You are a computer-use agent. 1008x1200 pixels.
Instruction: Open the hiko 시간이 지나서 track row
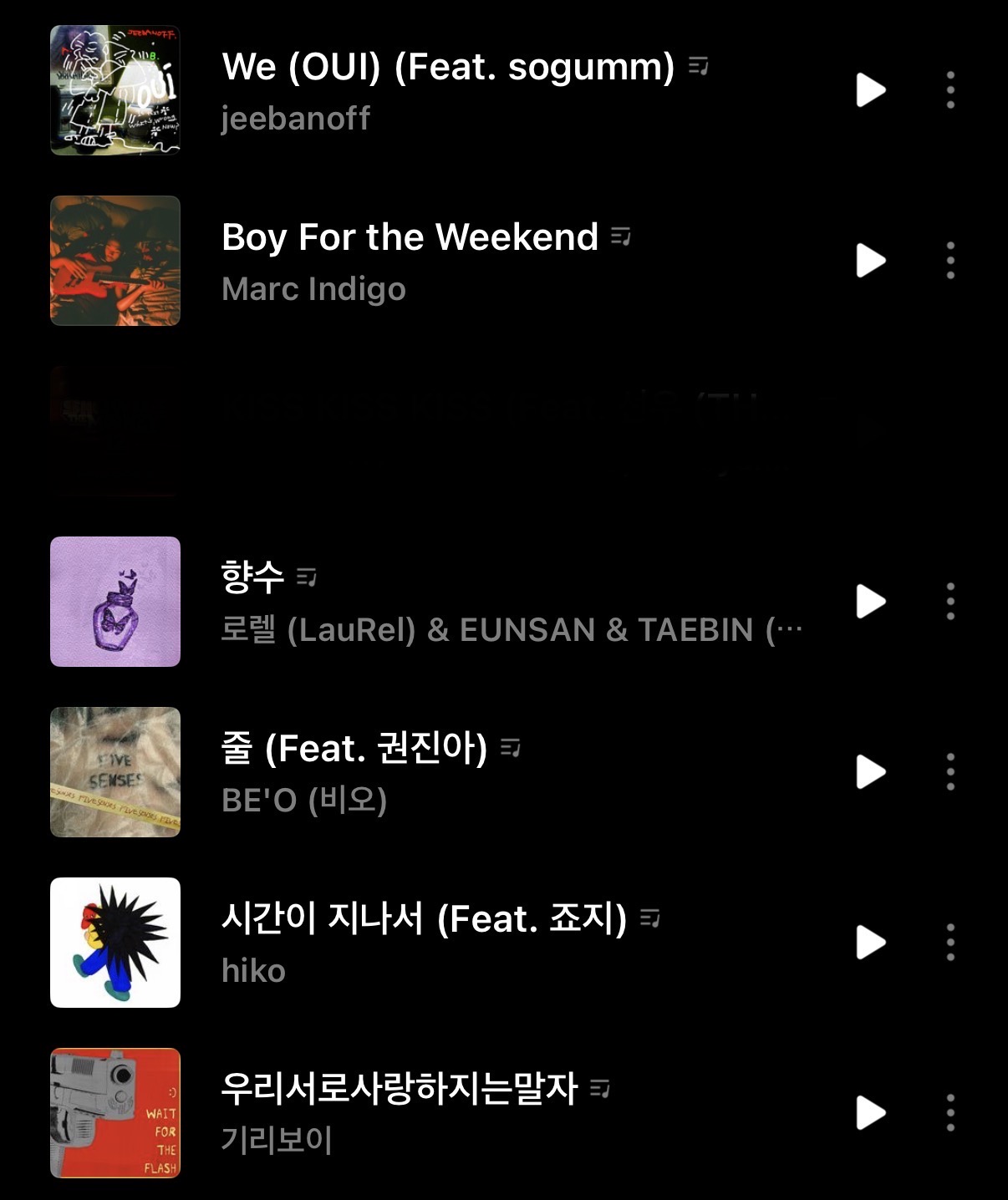click(x=504, y=943)
